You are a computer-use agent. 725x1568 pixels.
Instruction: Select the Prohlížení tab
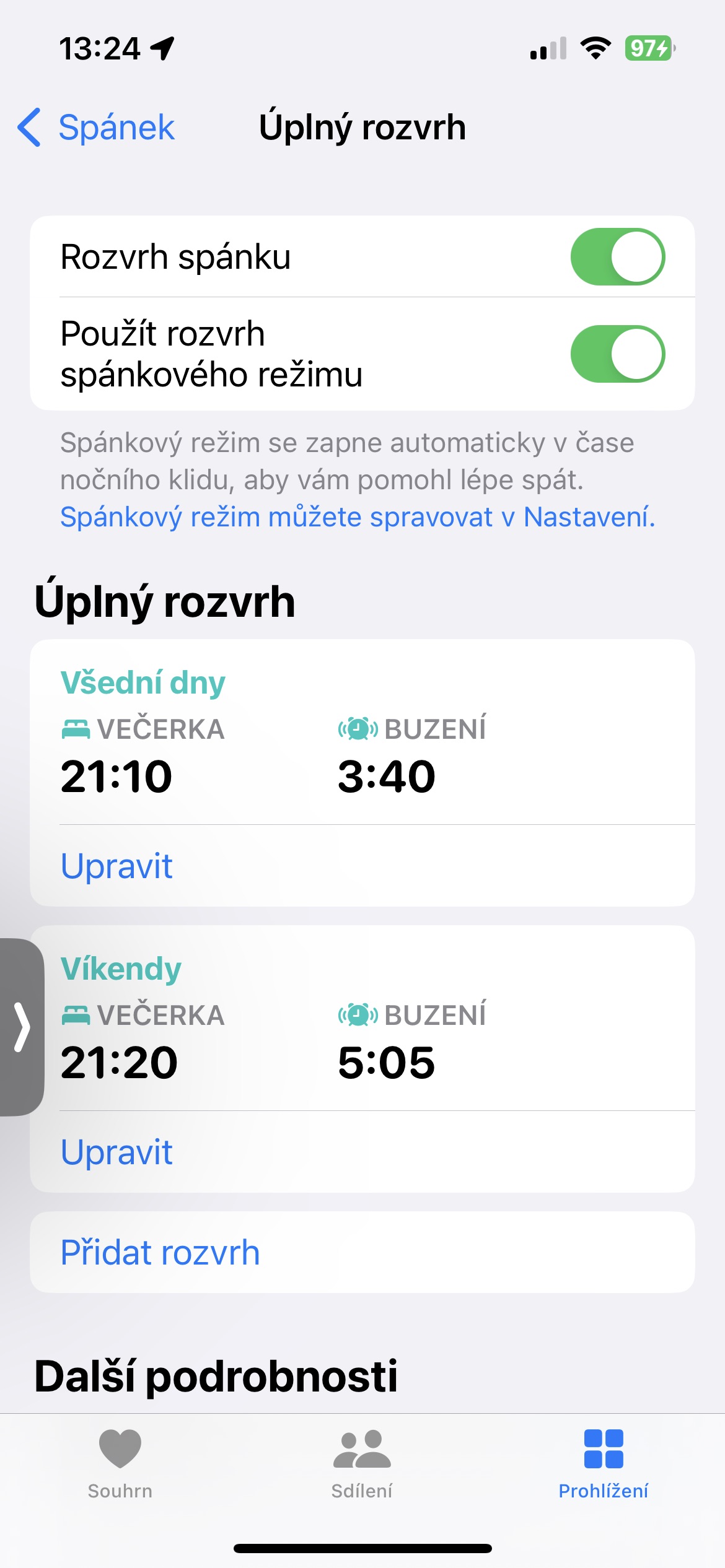pyautogui.click(x=603, y=1464)
